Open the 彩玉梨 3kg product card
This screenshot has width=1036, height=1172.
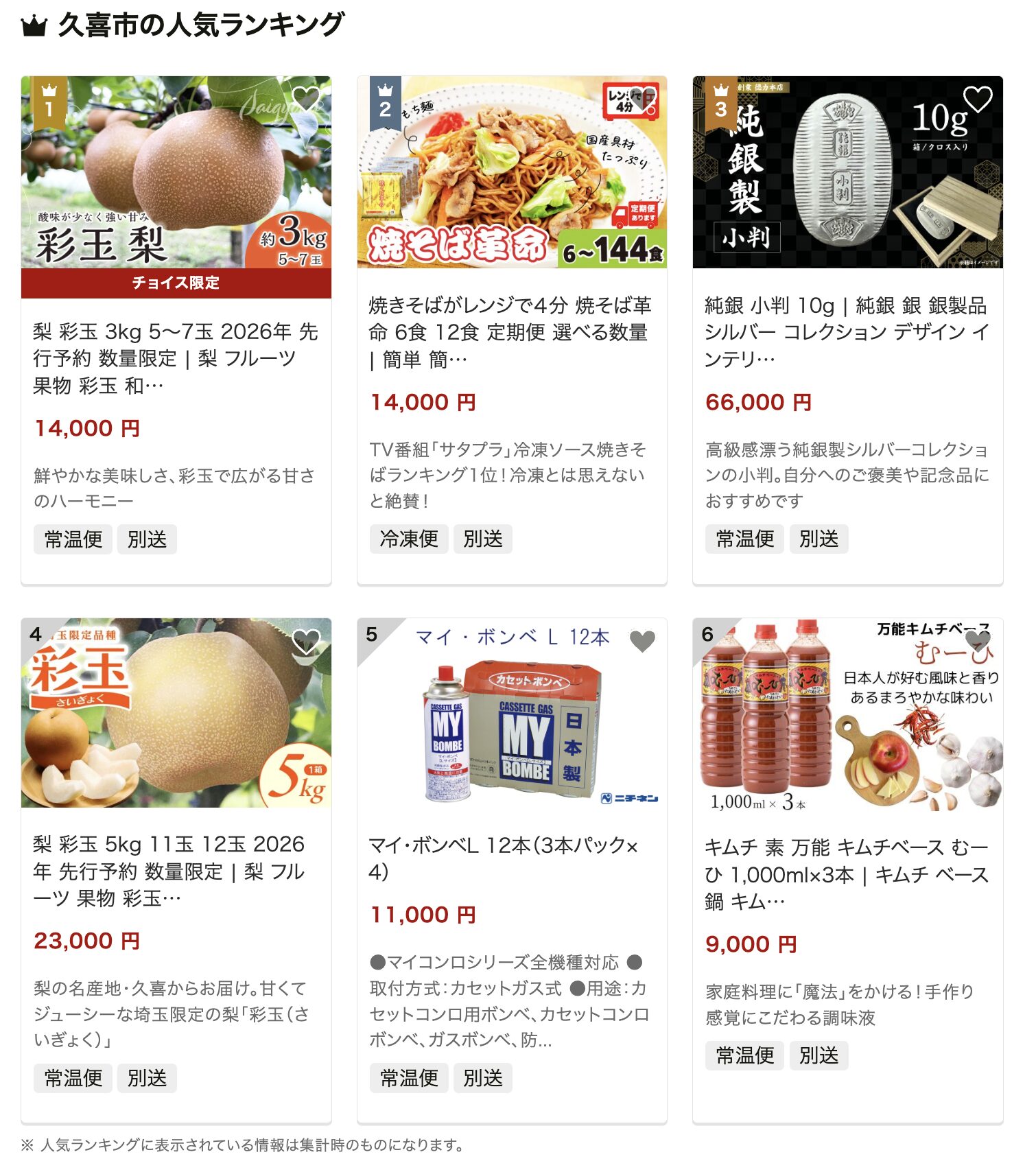176,358
